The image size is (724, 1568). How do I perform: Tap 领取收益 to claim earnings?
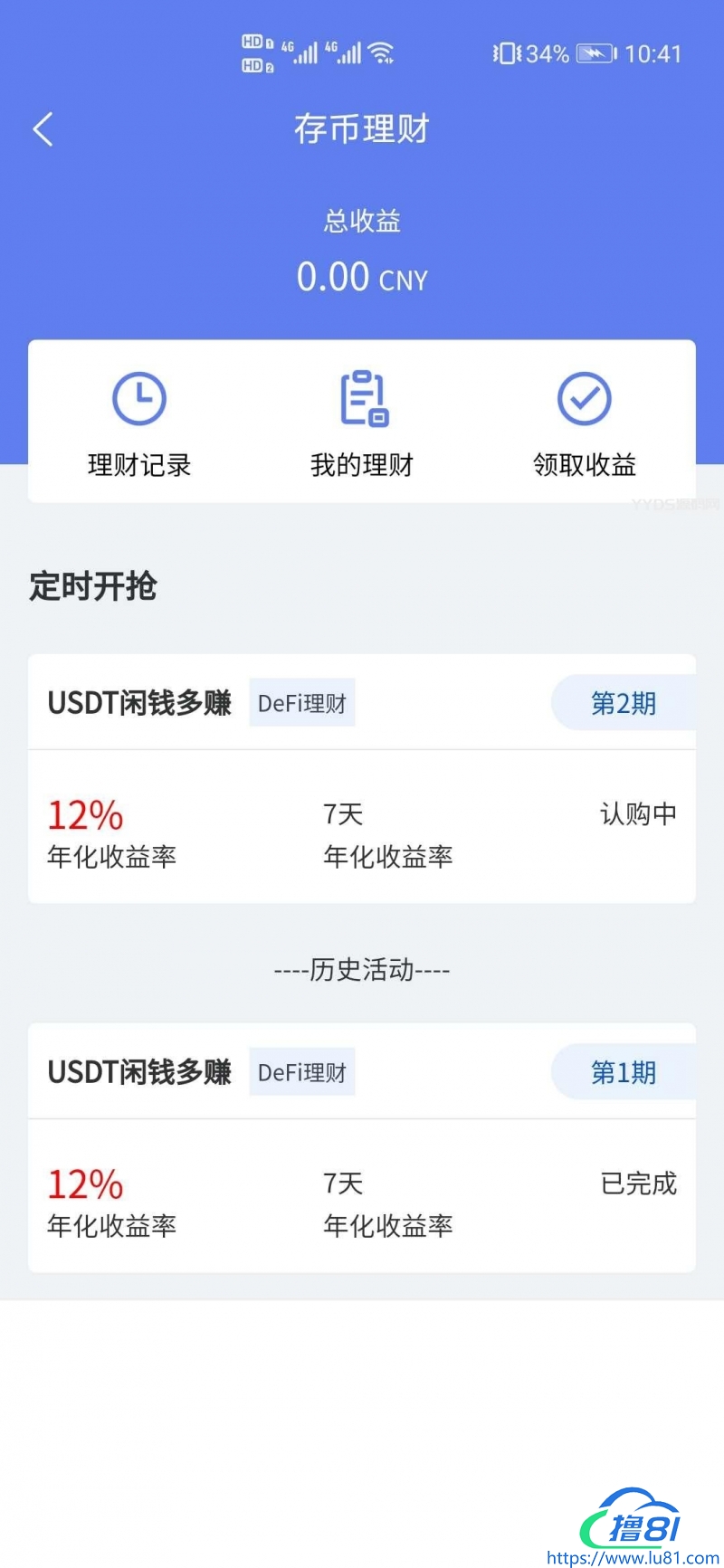[585, 423]
